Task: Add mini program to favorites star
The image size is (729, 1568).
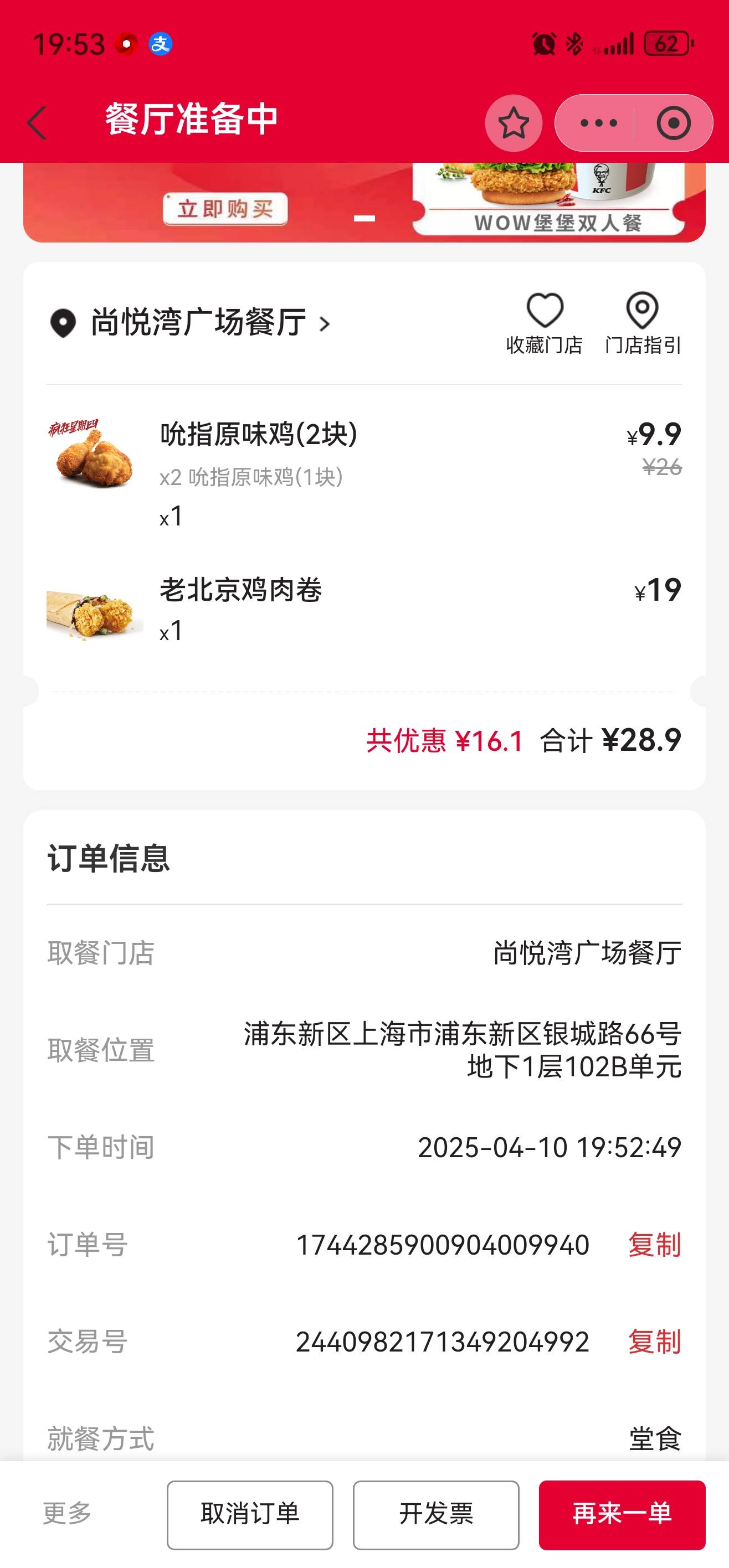Action: pos(514,123)
